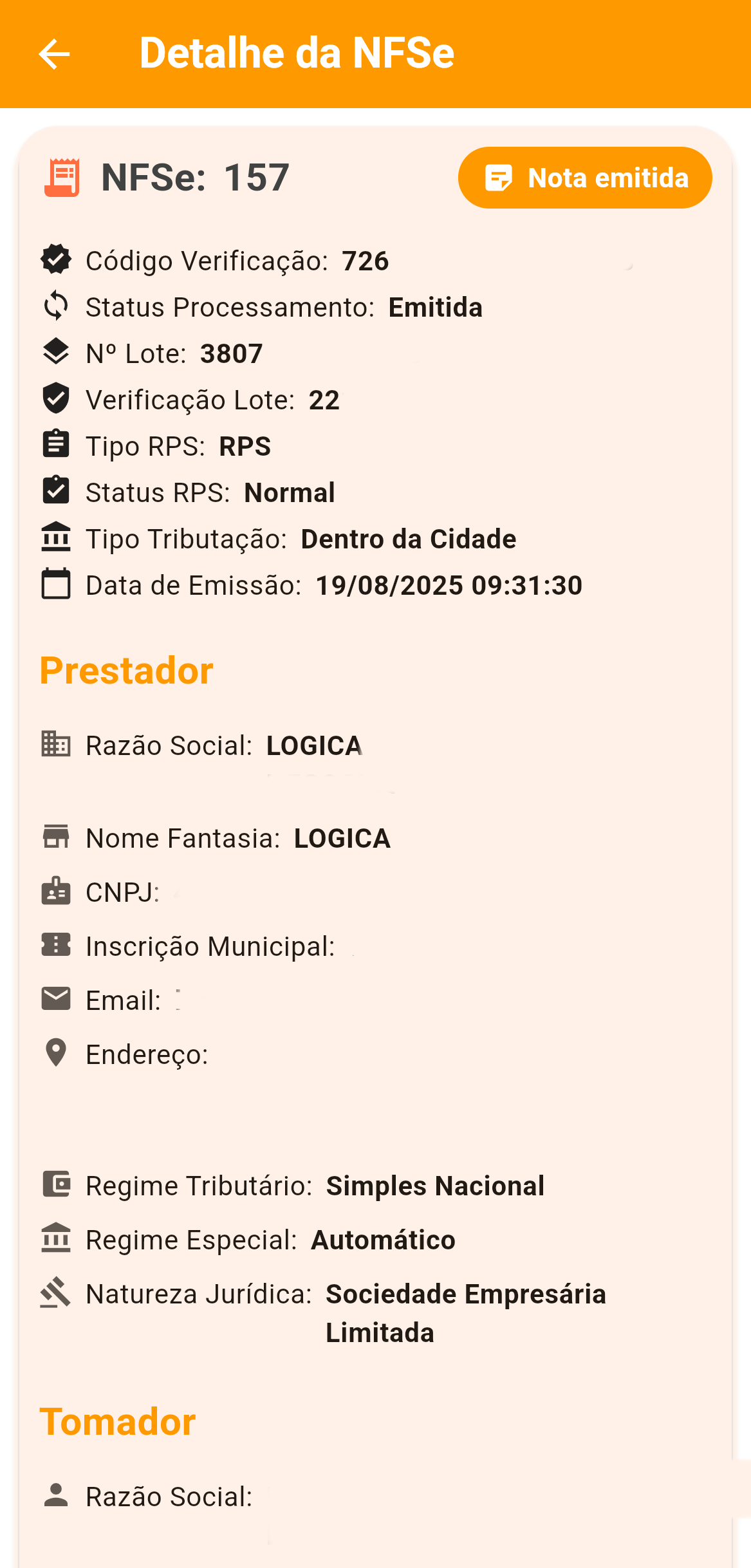Image resolution: width=751 pixels, height=1568 pixels.
Task: Click the Nome Fantasia storefront icon
Action: click(57, 837)
